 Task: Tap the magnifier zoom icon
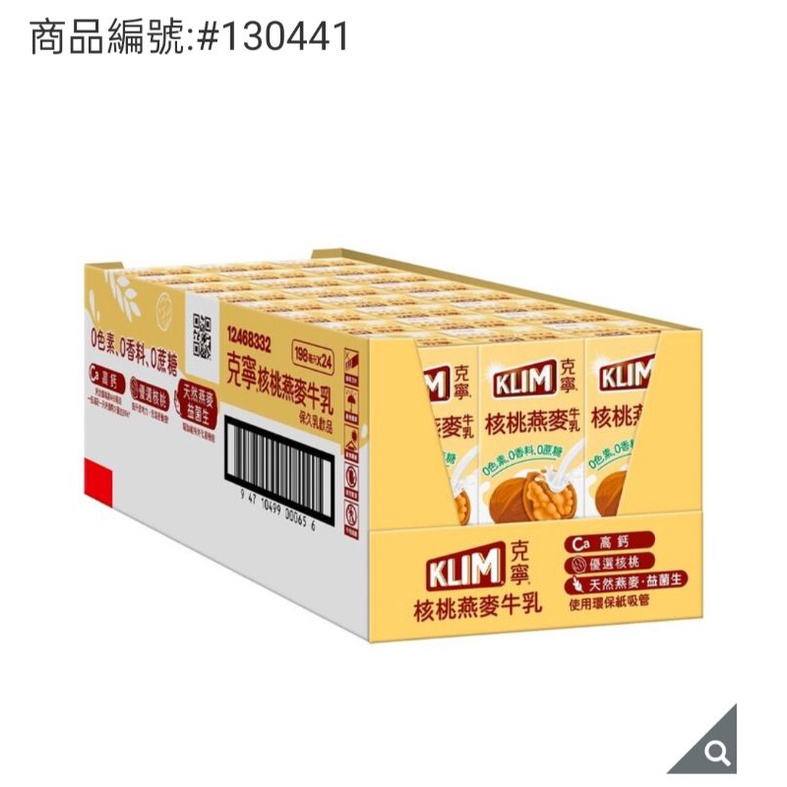[716, 752]
